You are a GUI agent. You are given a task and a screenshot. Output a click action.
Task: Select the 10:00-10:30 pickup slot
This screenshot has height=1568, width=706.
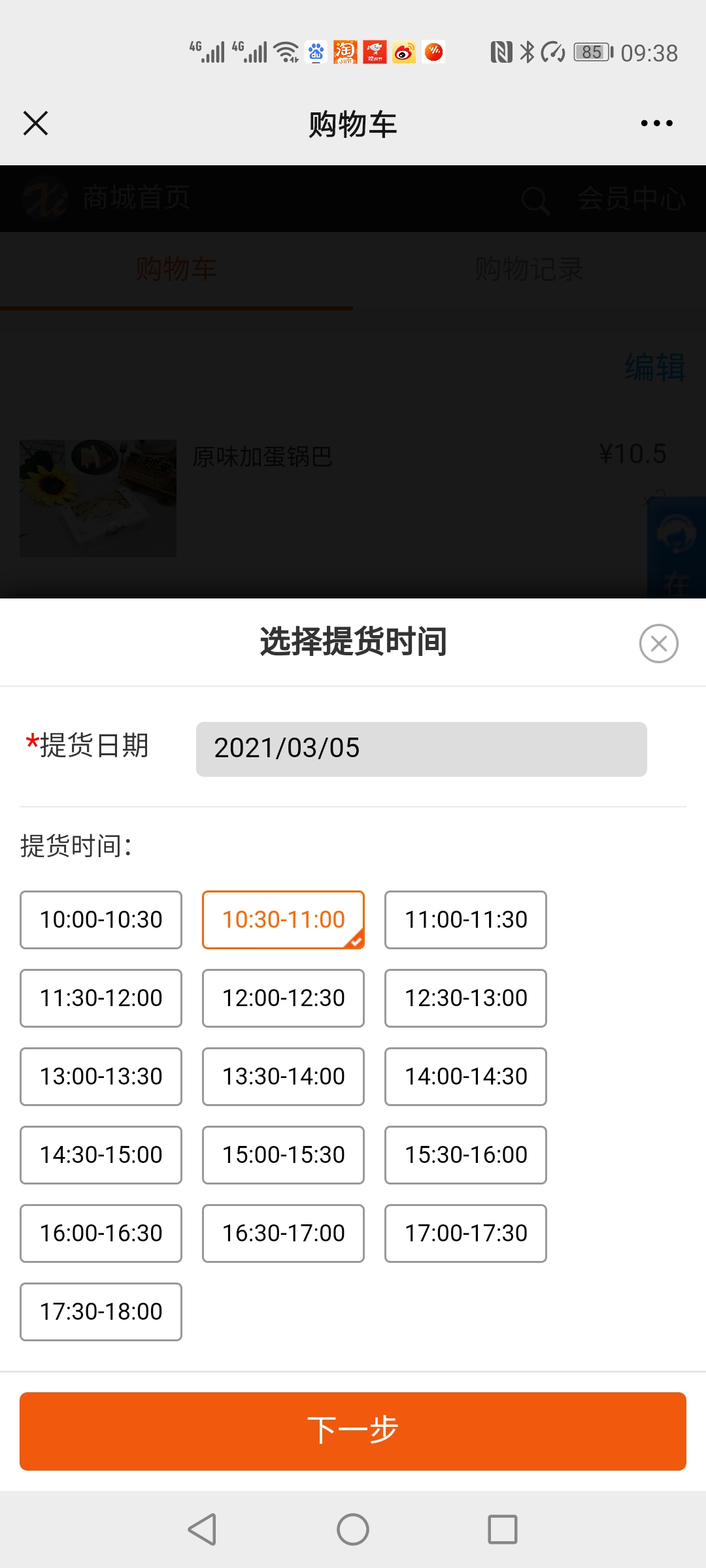[101, 920]
